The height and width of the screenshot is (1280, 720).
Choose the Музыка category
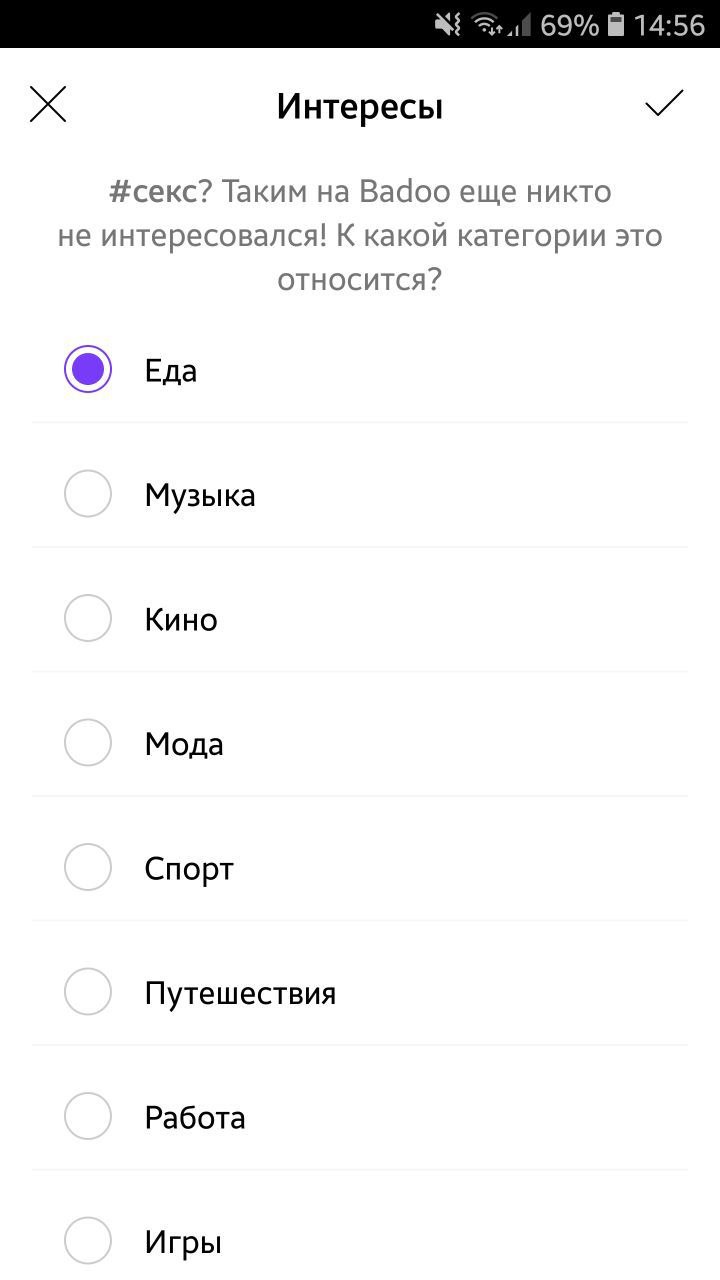click(x=360, y=495)
